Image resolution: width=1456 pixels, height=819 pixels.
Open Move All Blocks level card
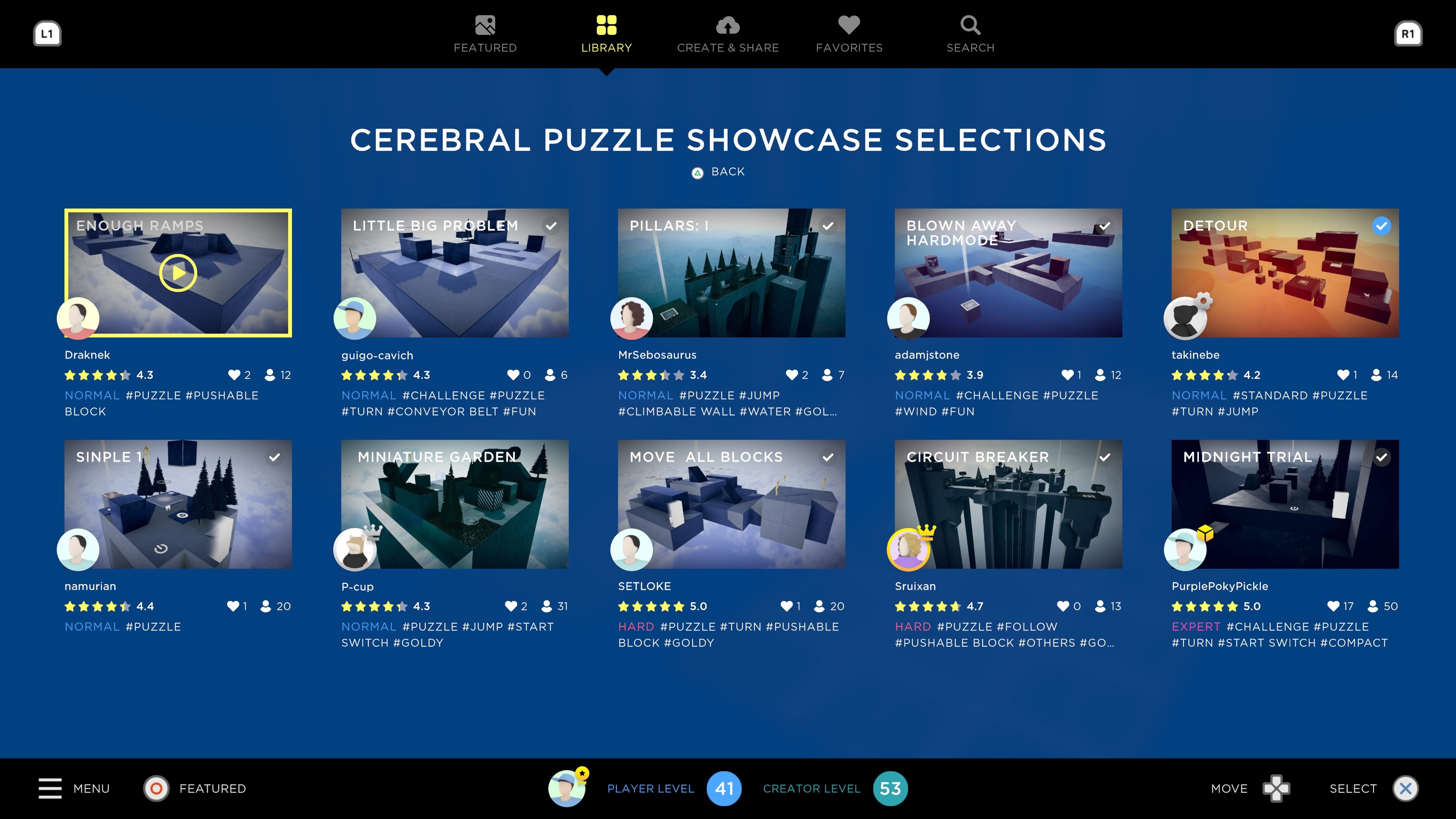pyautogui.click(x=731, y=504)
